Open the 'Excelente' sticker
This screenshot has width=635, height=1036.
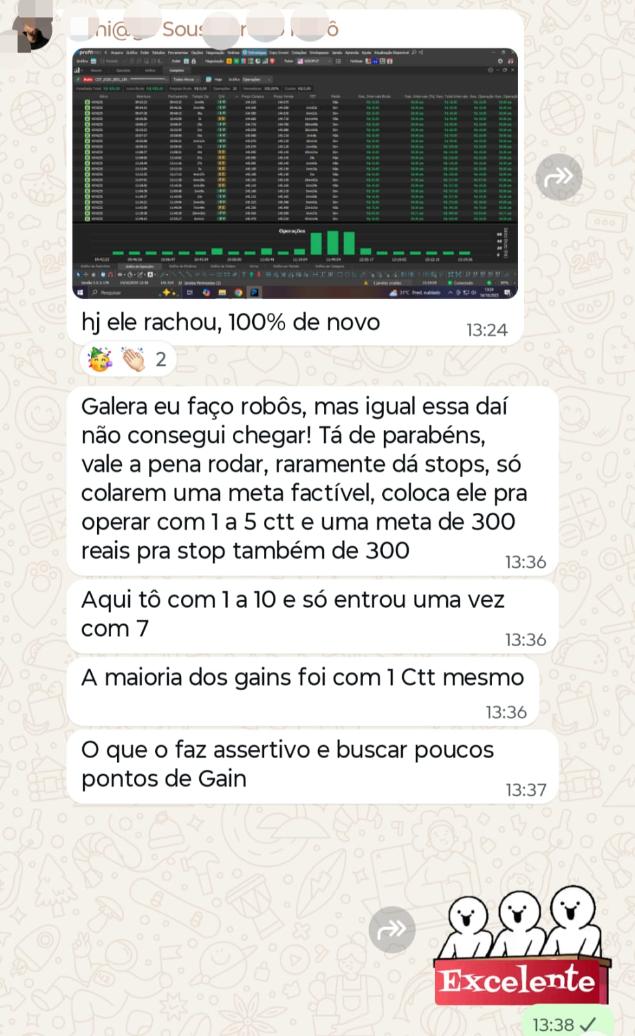point(520,945)
